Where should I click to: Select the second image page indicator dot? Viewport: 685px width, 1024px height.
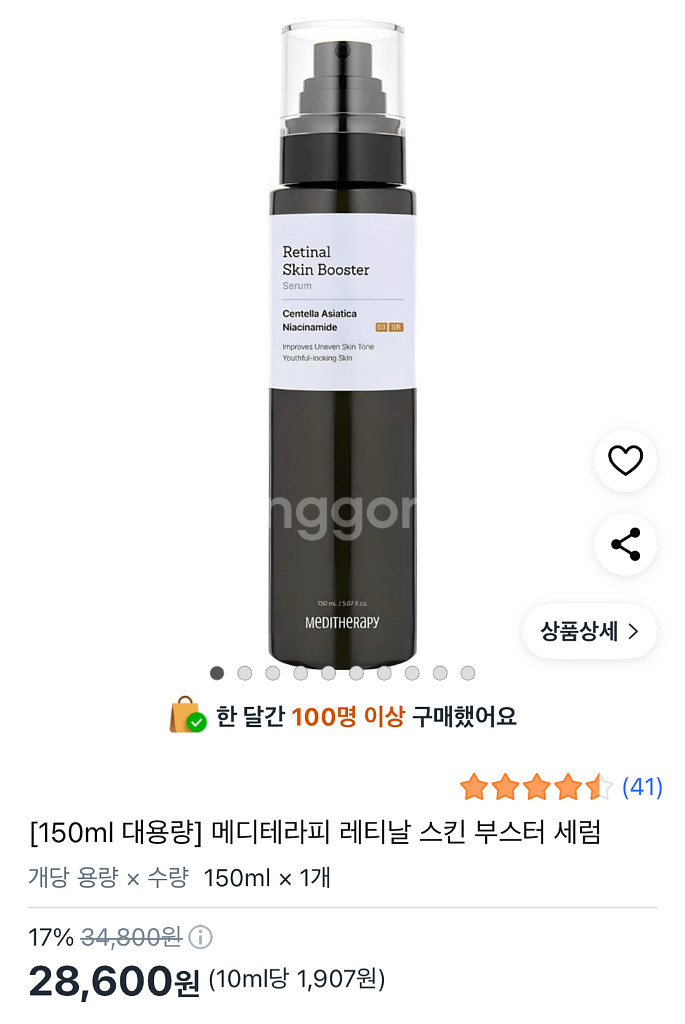245,673
